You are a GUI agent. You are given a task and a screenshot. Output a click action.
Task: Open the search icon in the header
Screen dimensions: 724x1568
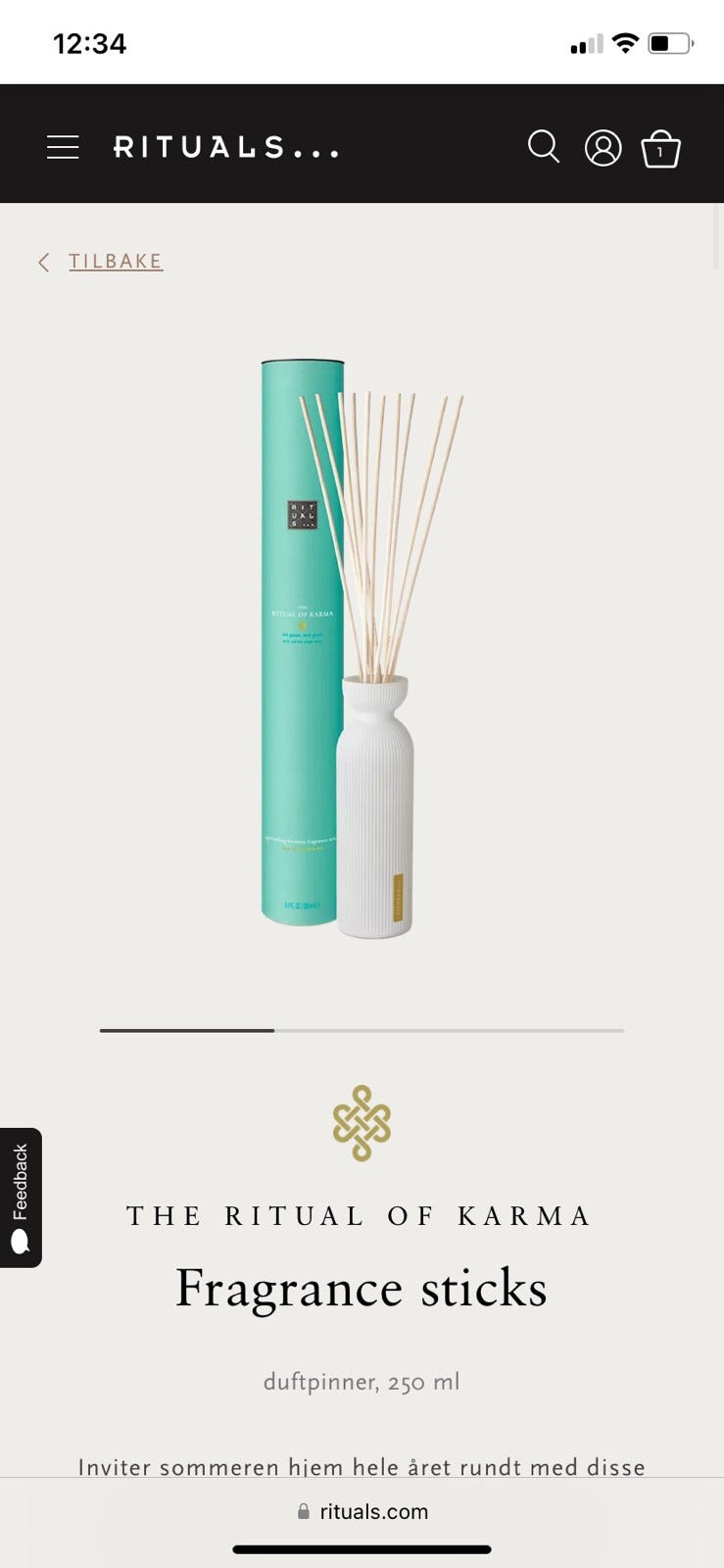coord(544,146)
